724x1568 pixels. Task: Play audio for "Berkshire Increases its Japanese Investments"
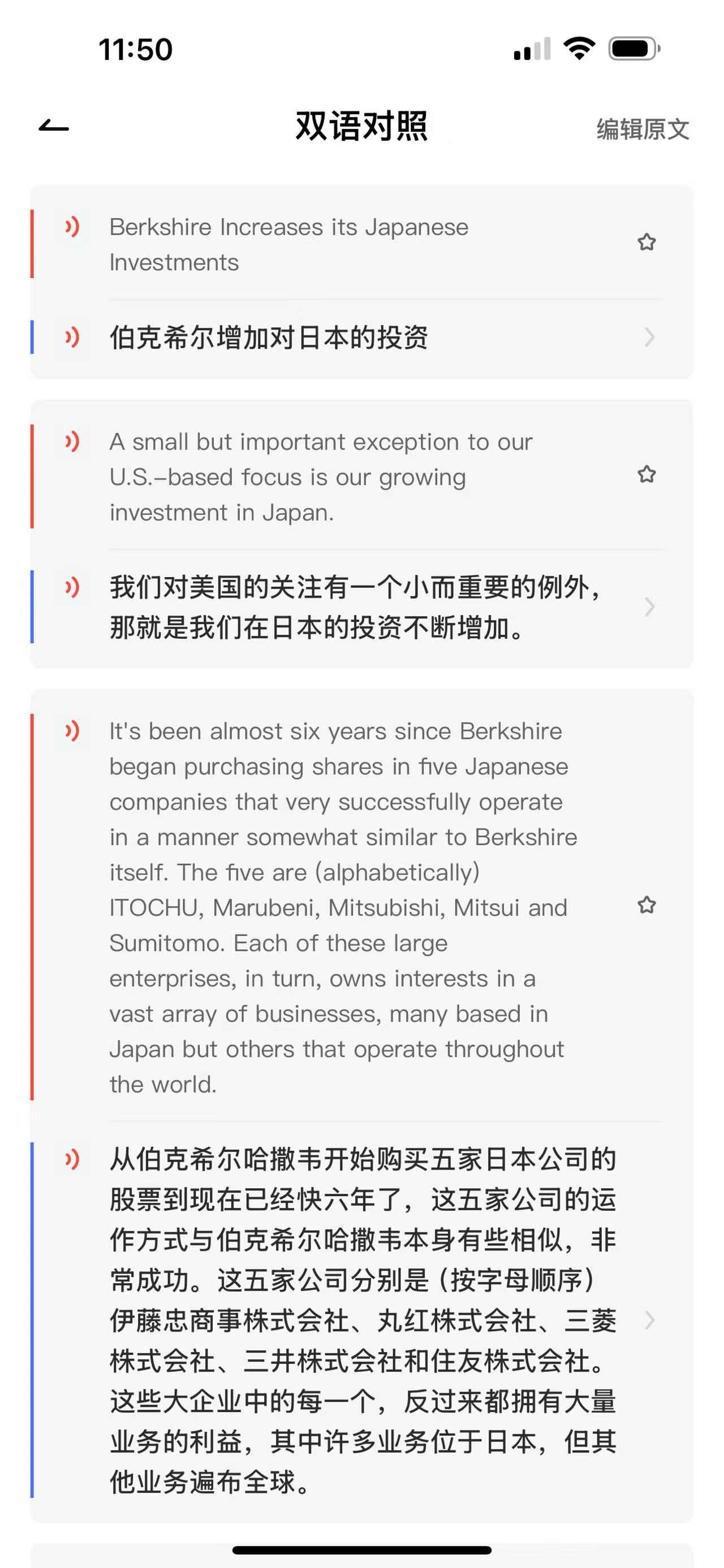72,227
